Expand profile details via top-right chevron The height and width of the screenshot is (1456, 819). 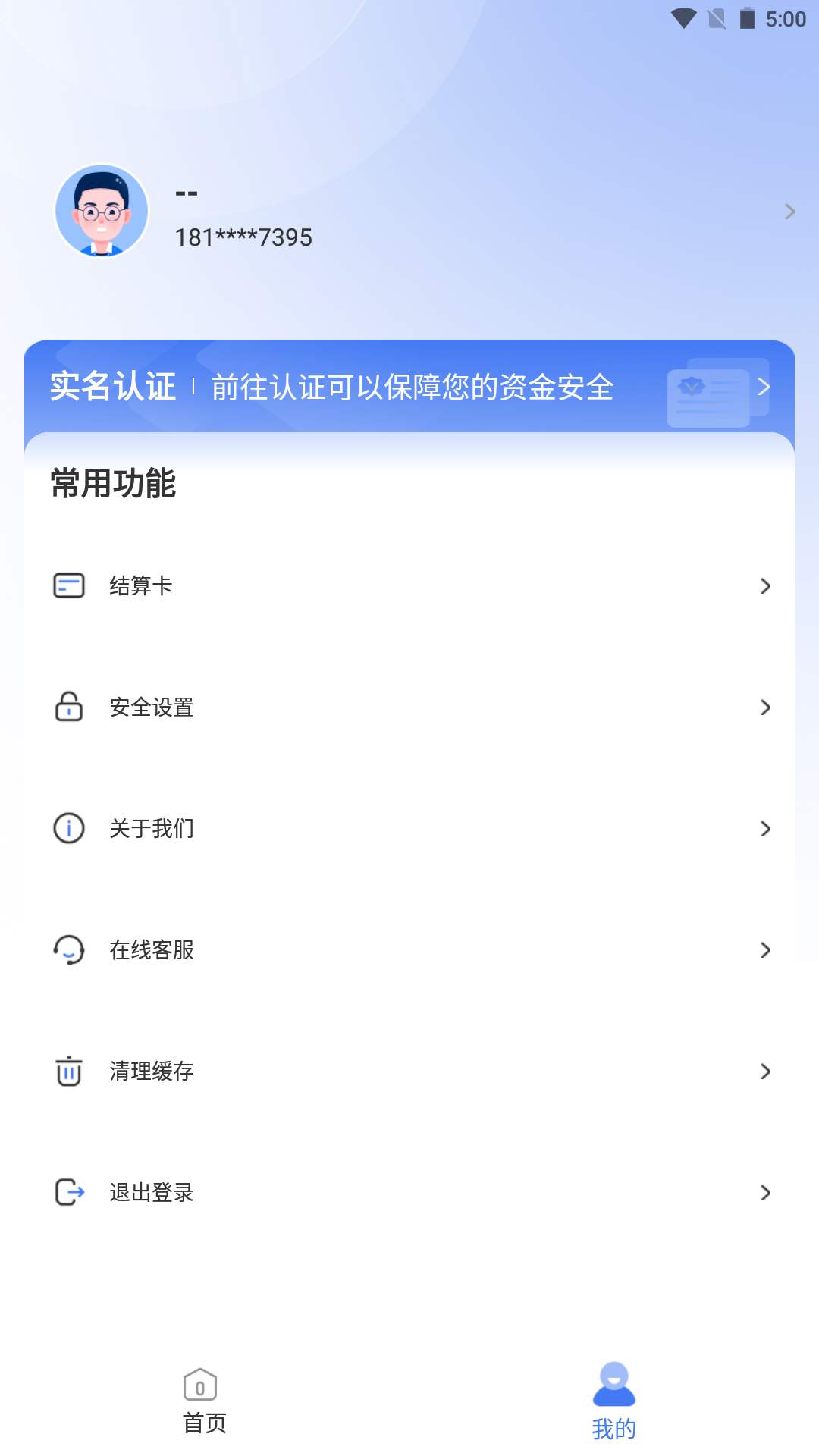pos(791,212)
